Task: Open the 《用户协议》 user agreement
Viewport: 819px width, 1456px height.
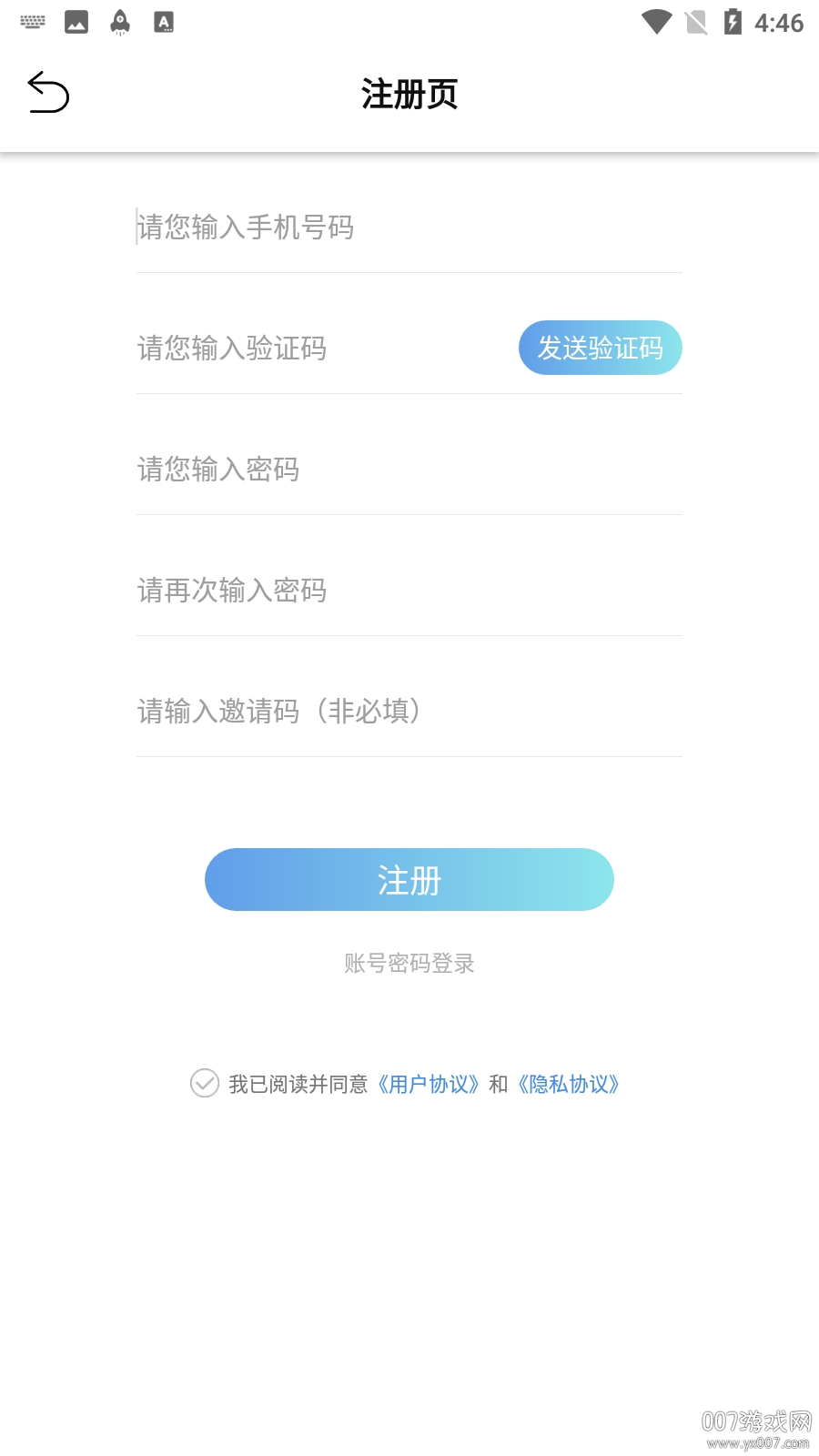Action: tap(430, 1085)
